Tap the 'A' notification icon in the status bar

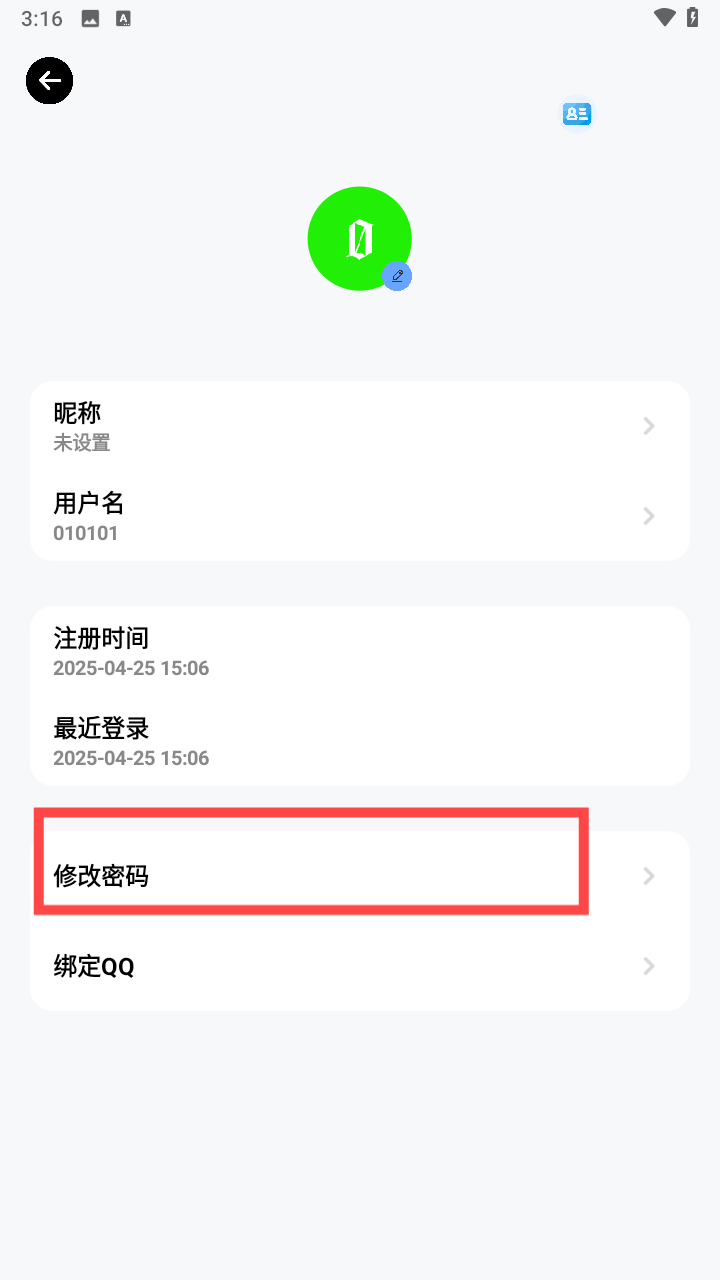click(x=122, y=17)
